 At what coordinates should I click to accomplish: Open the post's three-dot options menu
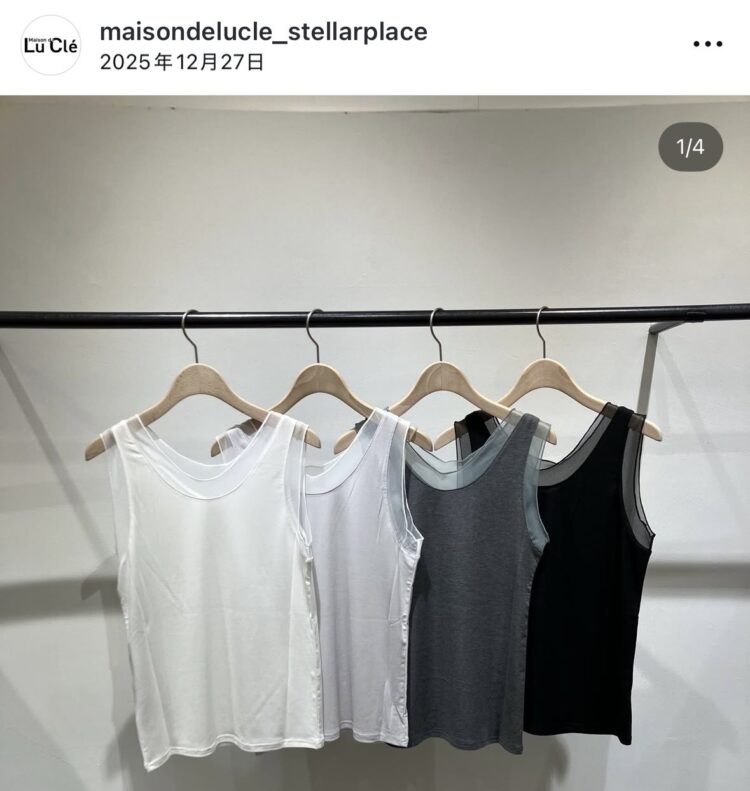click(x=707, y=44)
